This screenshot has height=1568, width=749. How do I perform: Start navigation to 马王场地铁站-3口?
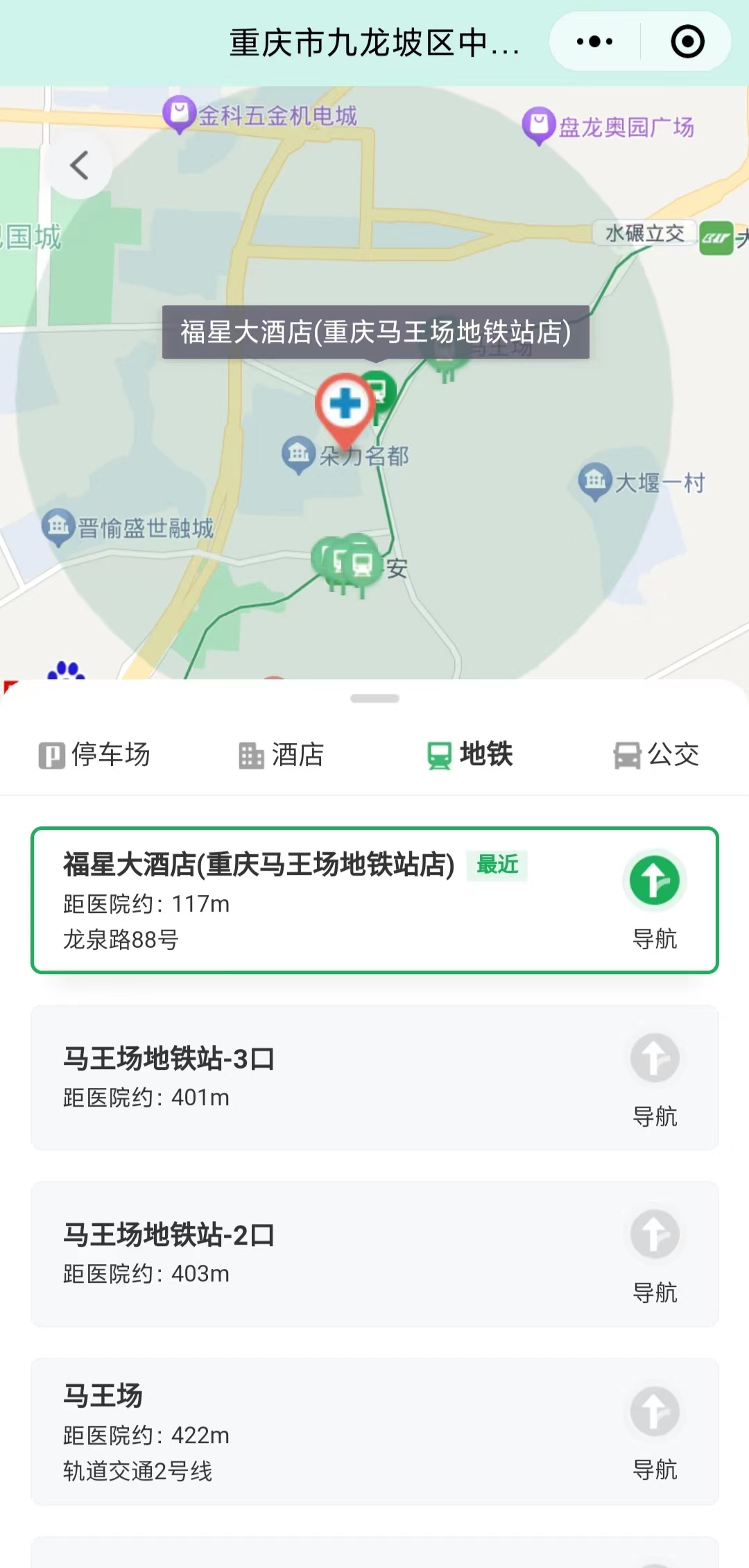coord(654,1077)
